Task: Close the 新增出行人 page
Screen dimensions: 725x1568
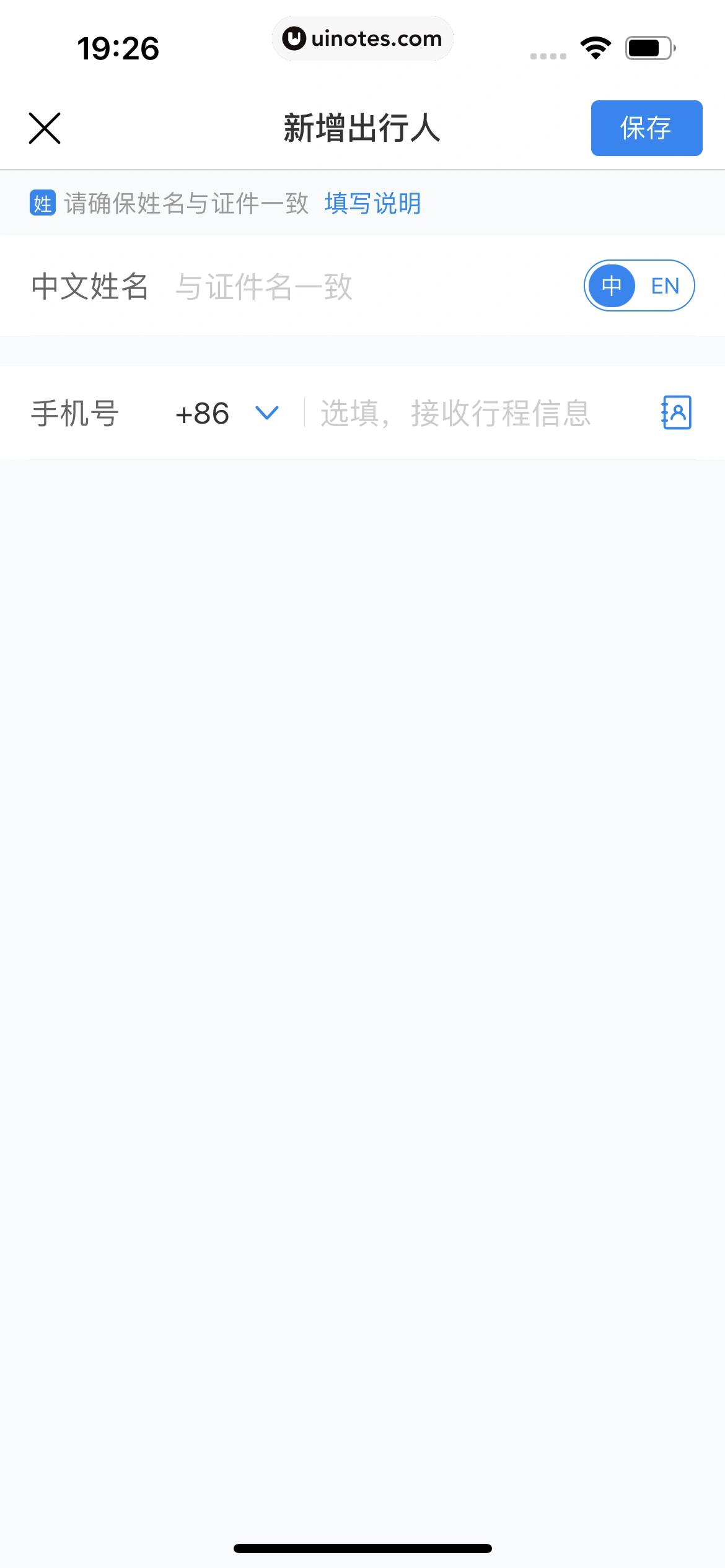Action: click(45, 128)
